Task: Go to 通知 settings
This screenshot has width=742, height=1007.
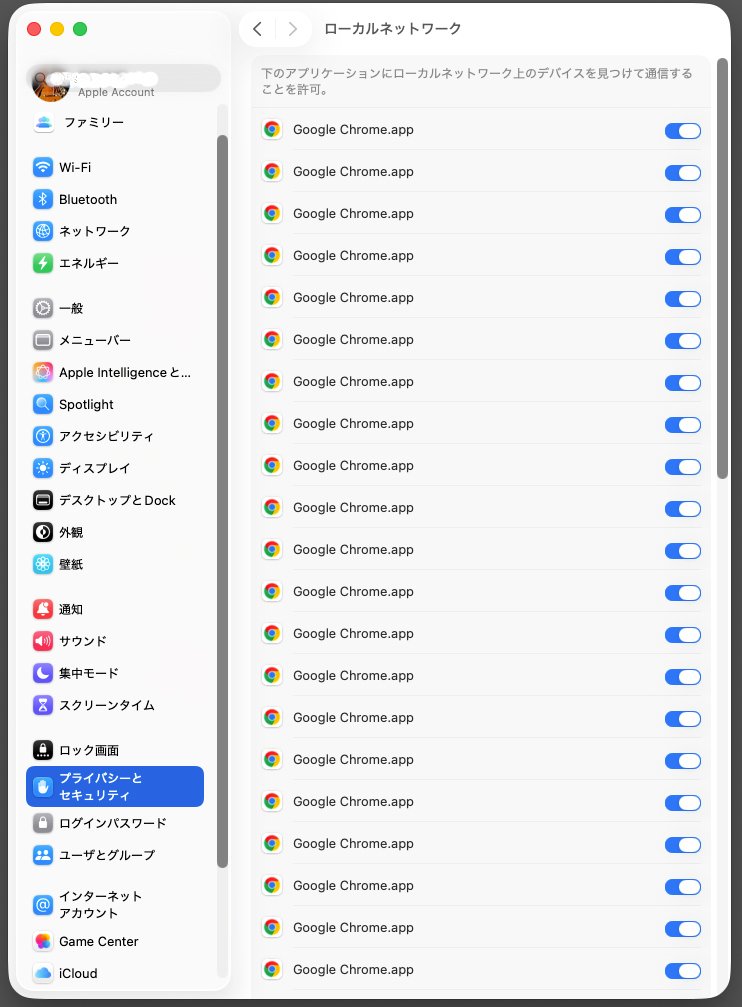Action: (70, 610)
